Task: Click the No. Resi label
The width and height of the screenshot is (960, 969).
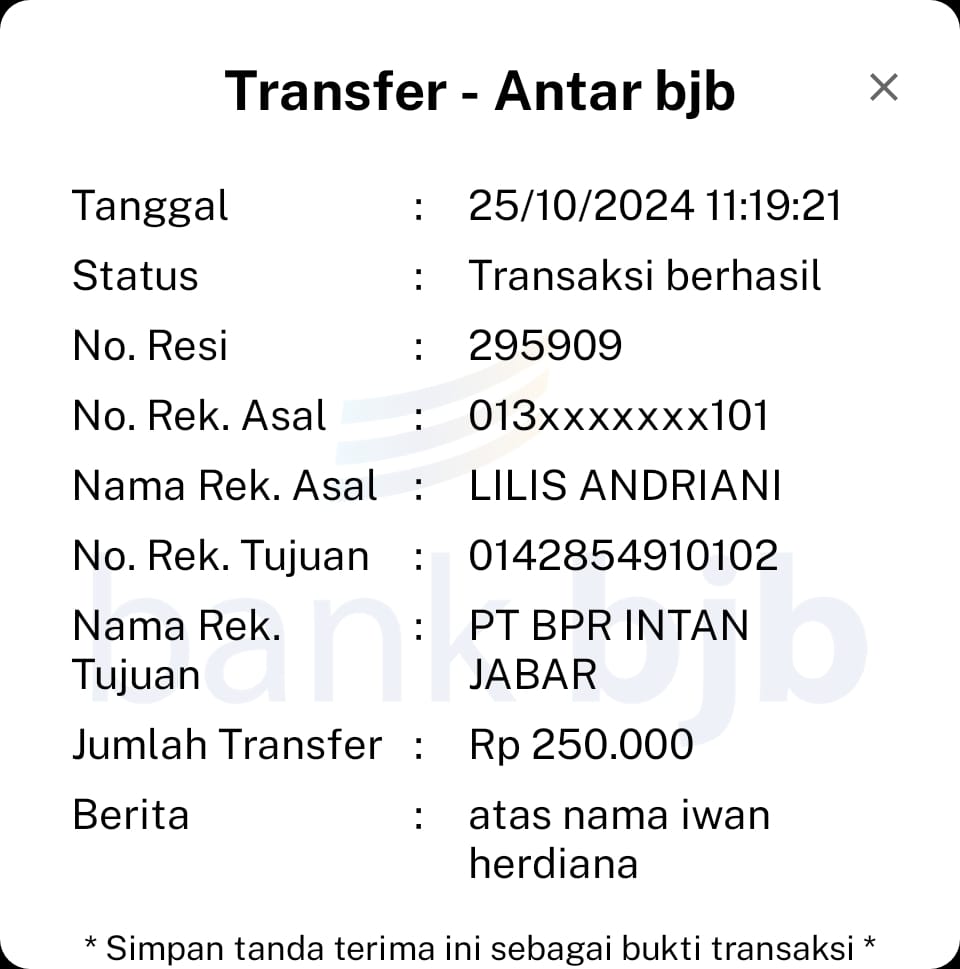Action: [x=149, y=345]
